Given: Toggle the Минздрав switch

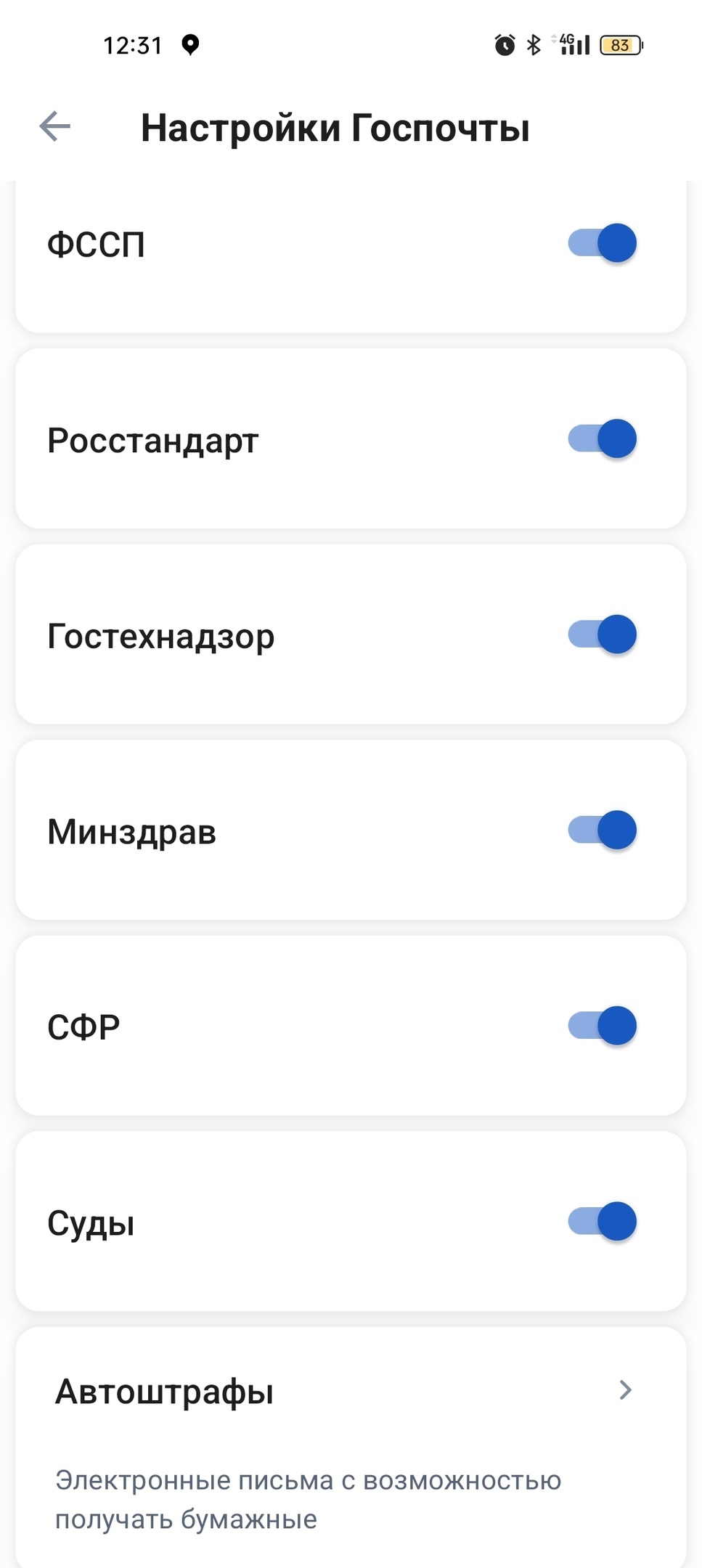Looking at the screenshot, I should click(x=602, y=830).
